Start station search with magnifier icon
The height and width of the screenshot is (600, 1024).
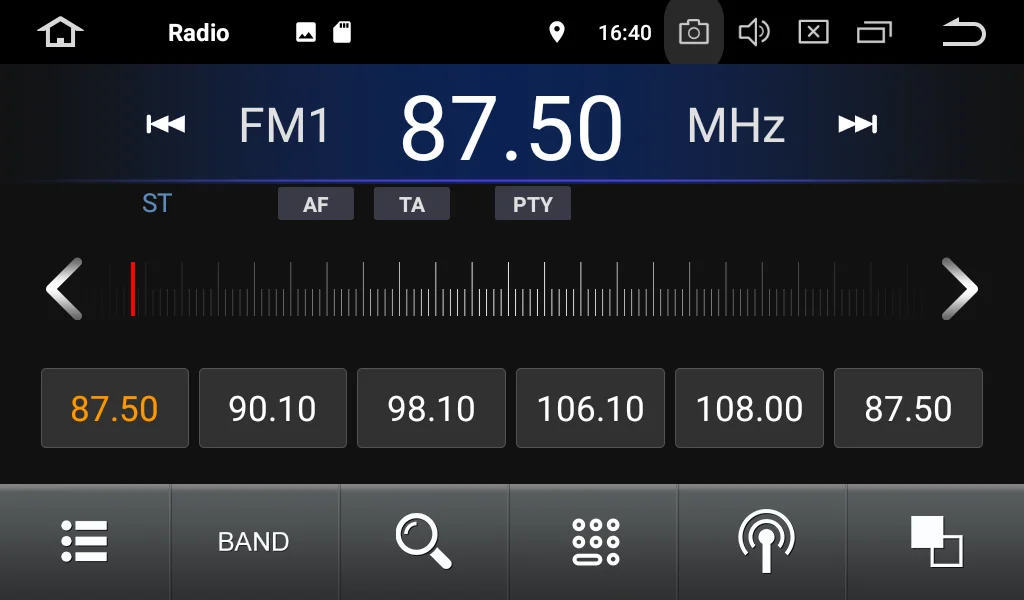point(423,541)
